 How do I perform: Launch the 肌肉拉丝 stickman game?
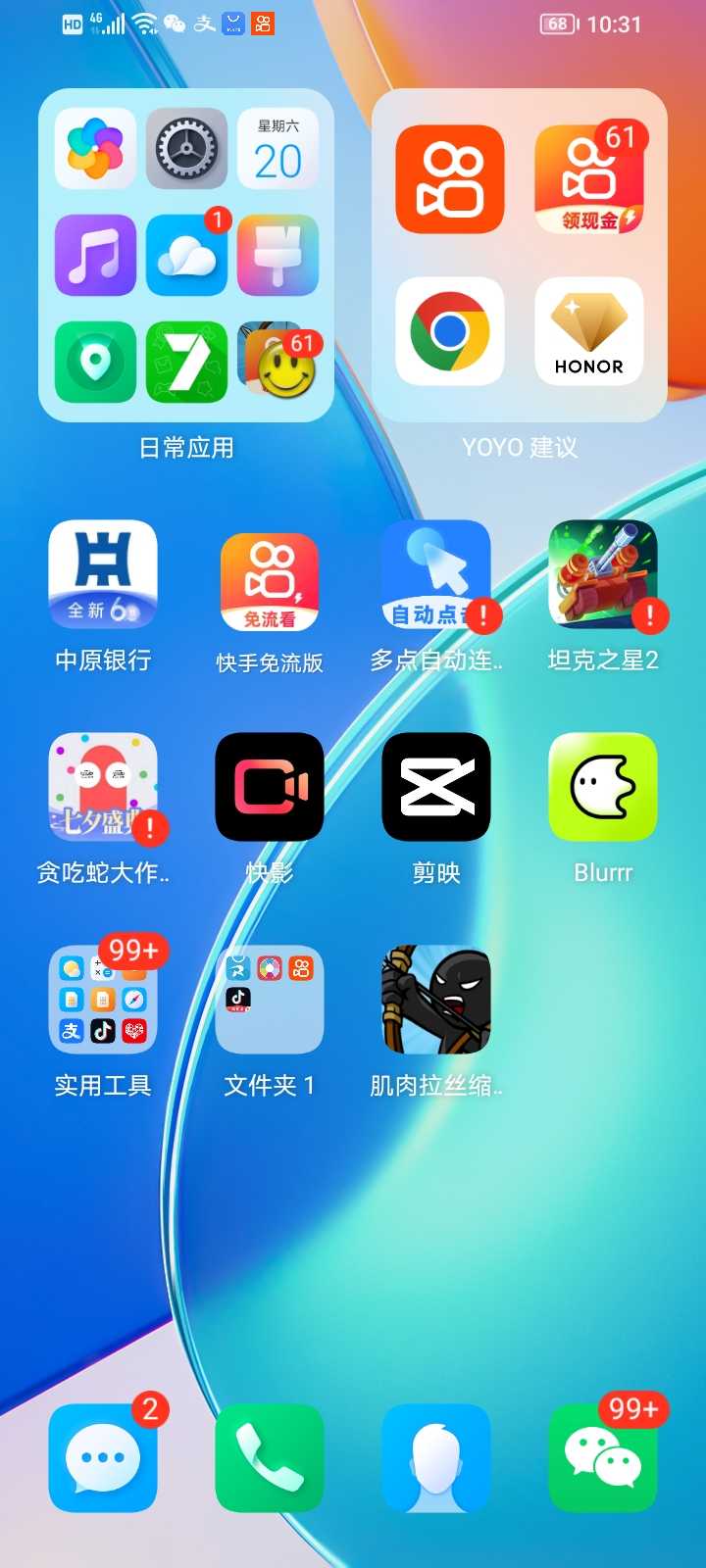436,1000
